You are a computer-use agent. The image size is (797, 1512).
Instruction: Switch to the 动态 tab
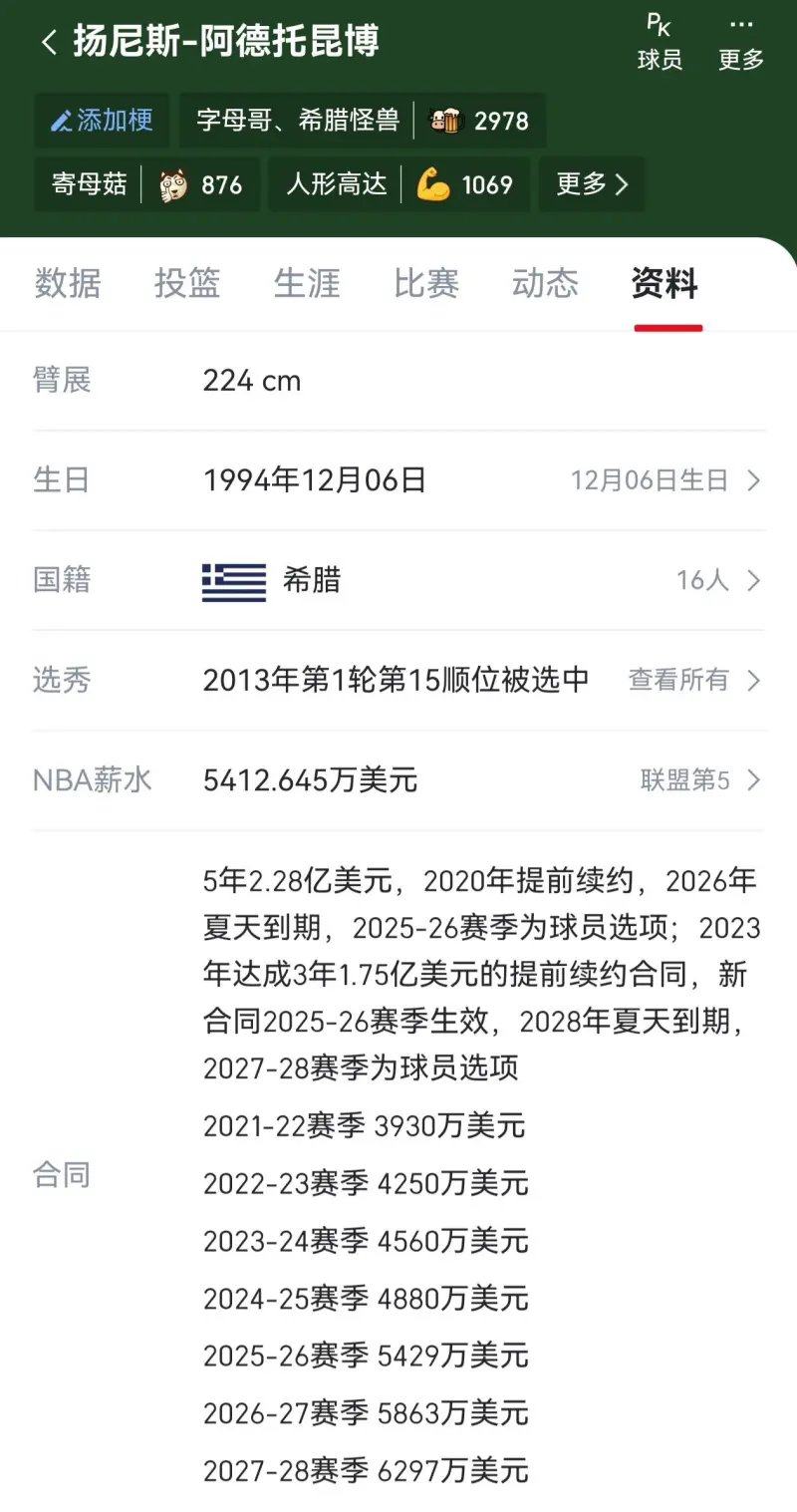(545, 284)
